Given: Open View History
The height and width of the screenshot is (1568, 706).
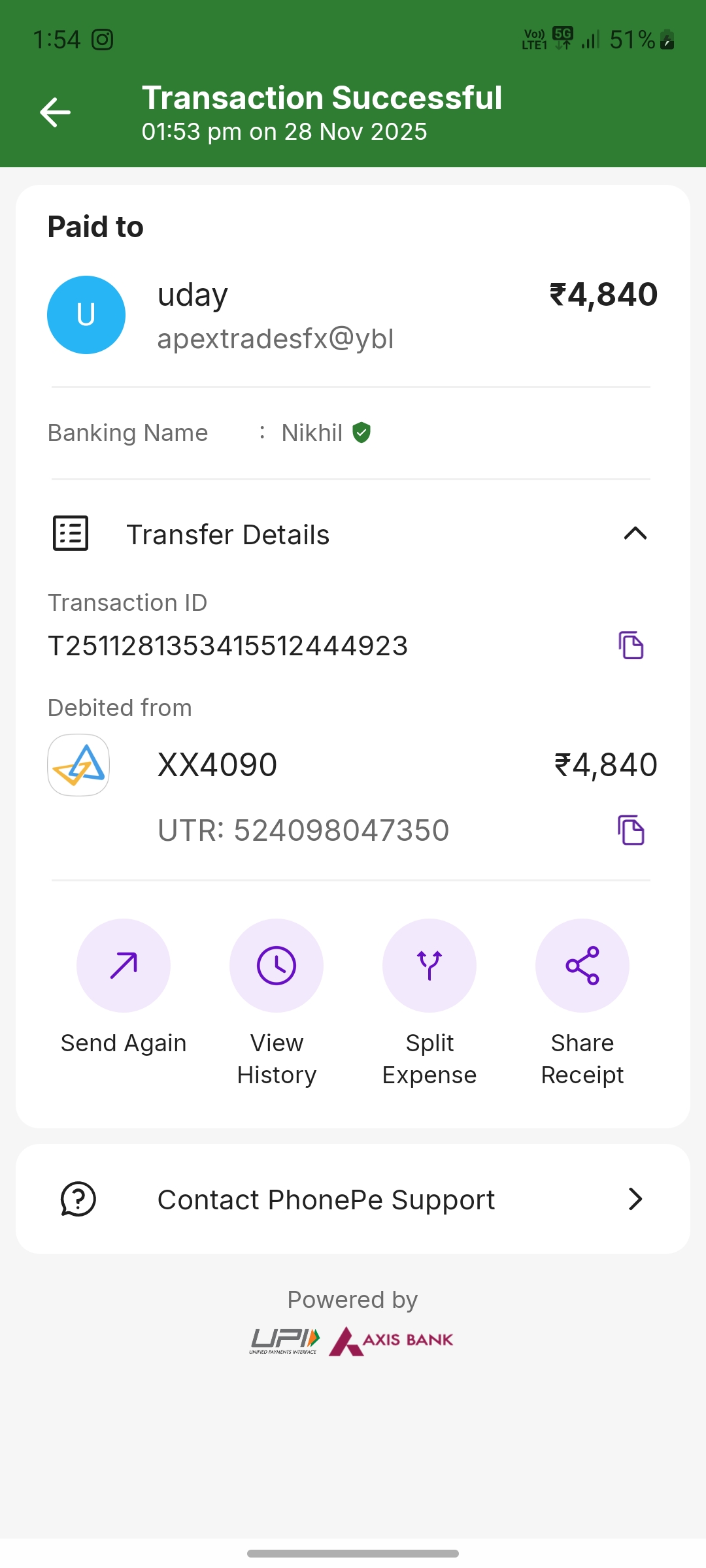Looking at the screenshot, I should click(x=277, y=966).
